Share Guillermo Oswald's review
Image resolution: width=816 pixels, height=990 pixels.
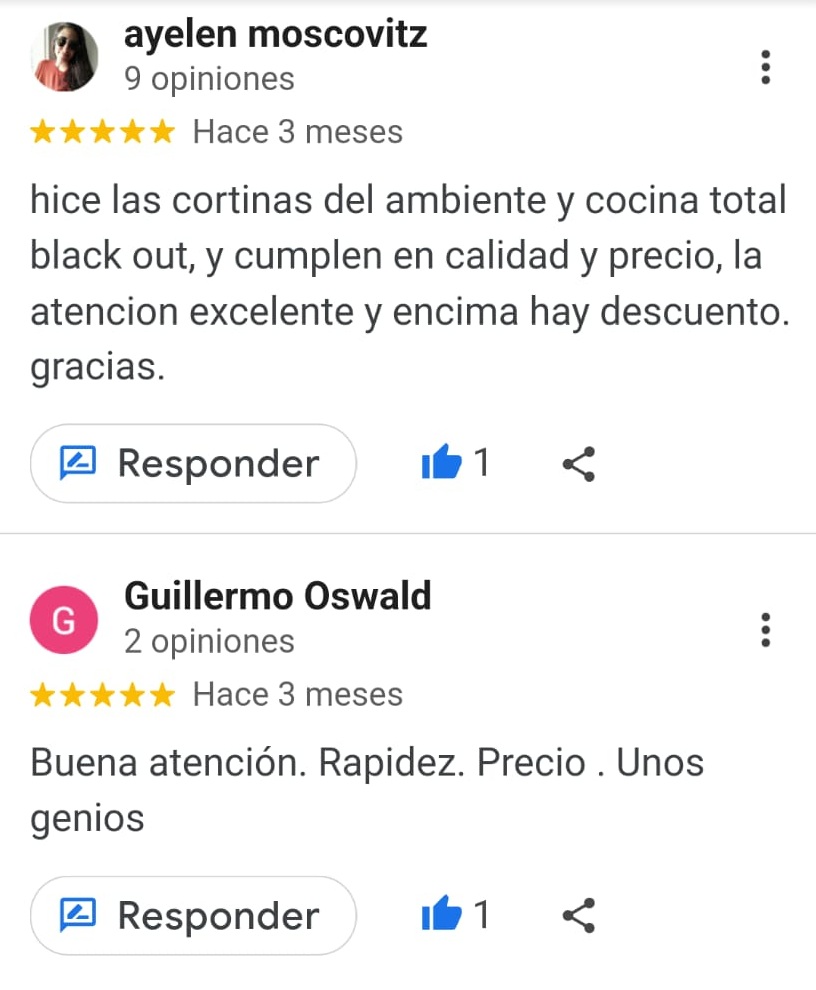578,915
